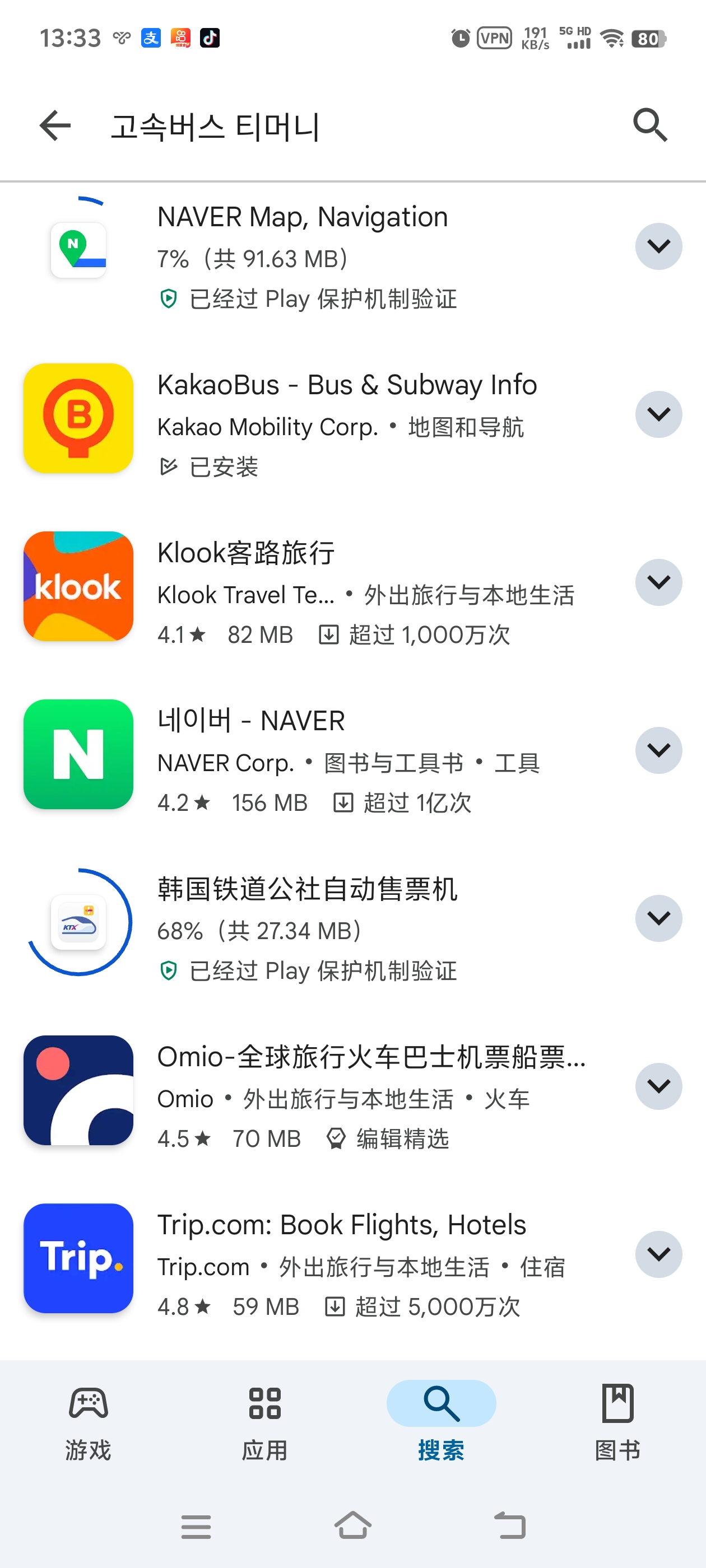Open the Trip.com app listing
Viewport: 706px width, 1568px height.
pyautogui.click(x=341, y=1225)
